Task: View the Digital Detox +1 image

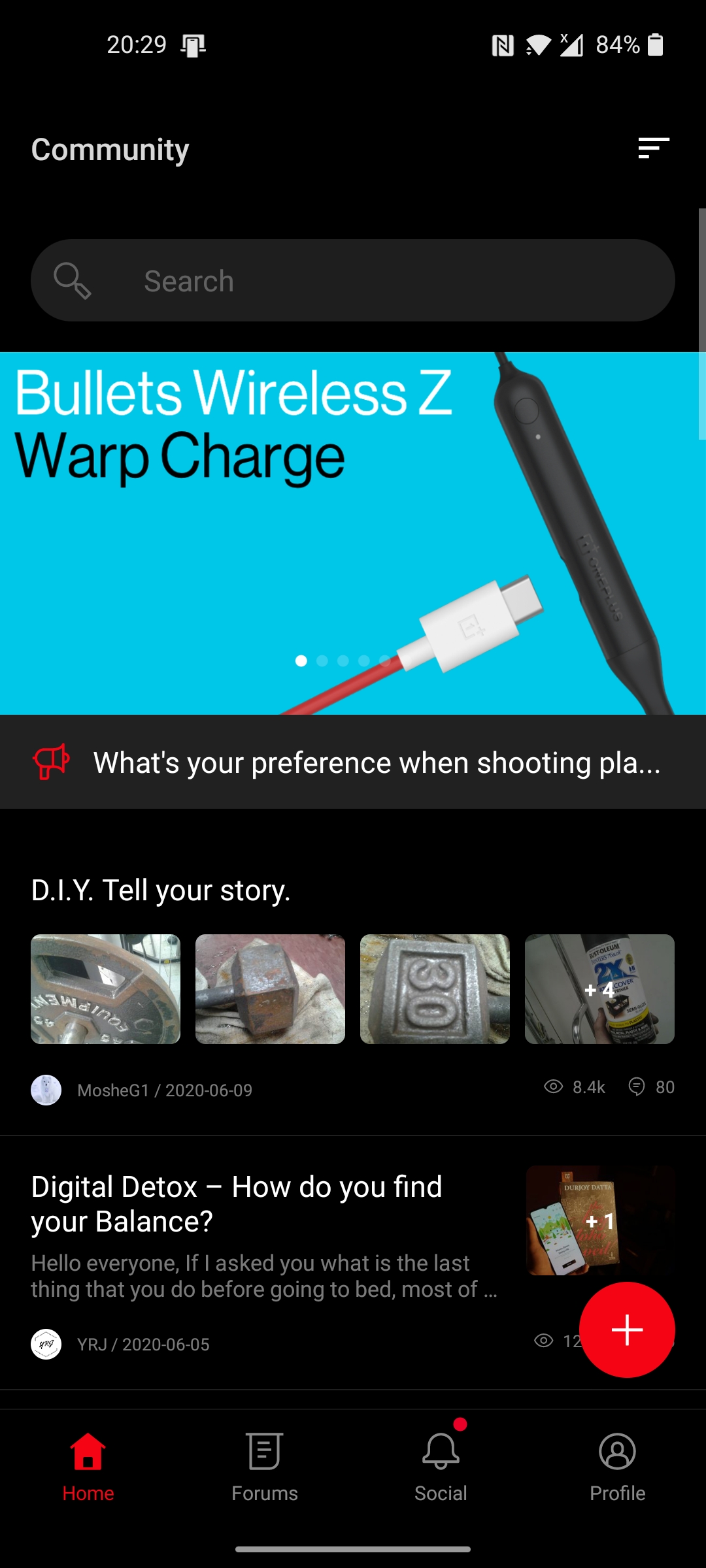Action: 599,1220
